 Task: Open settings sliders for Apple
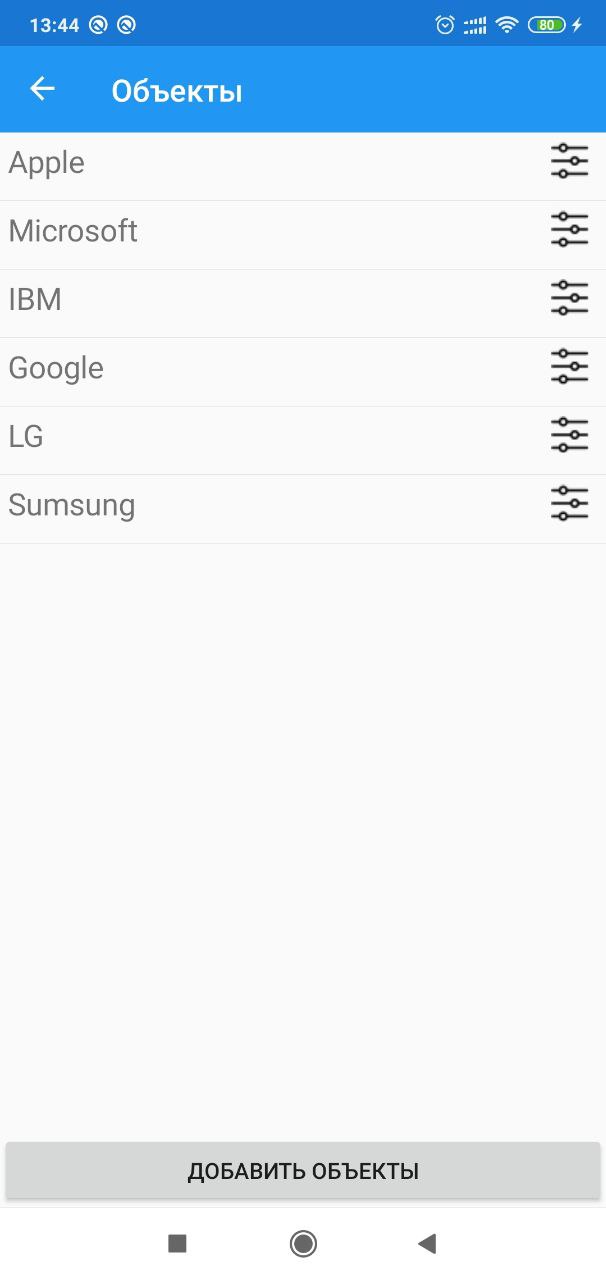tap(569, 162)
